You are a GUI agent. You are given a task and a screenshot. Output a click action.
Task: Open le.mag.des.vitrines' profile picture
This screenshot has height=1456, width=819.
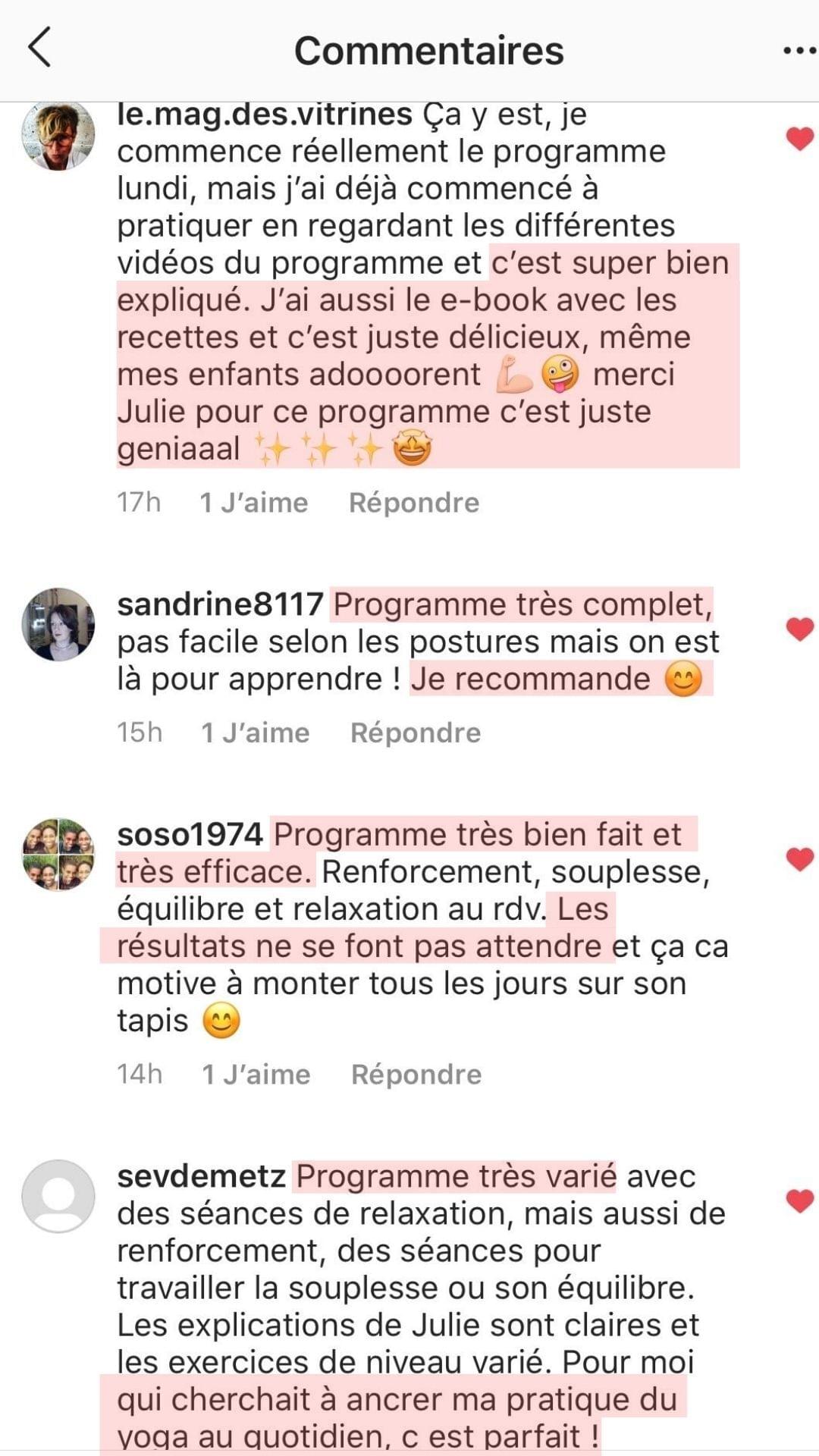pos(58,135)
